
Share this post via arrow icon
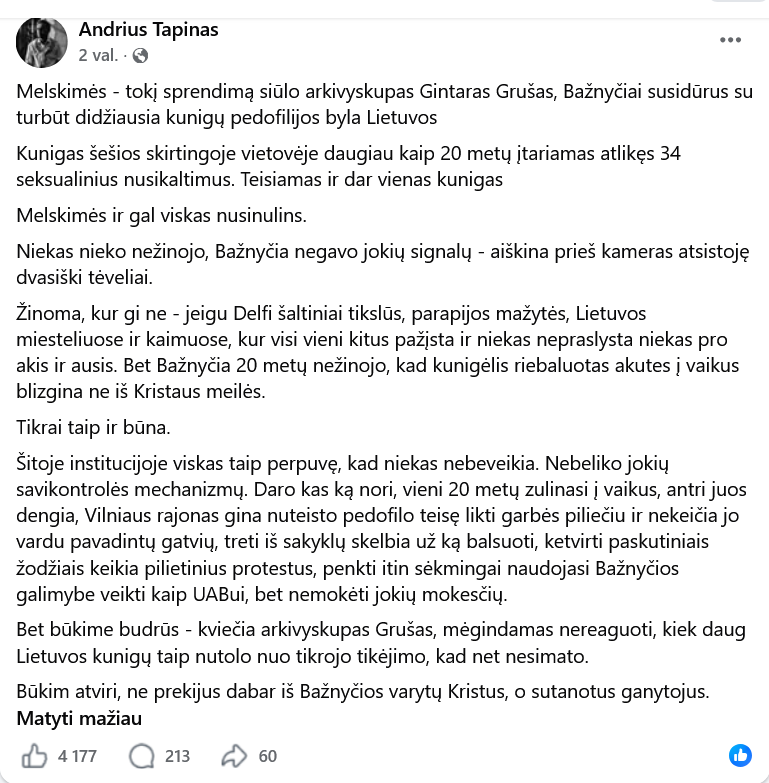pyautogui.click(x=235, y=756)
